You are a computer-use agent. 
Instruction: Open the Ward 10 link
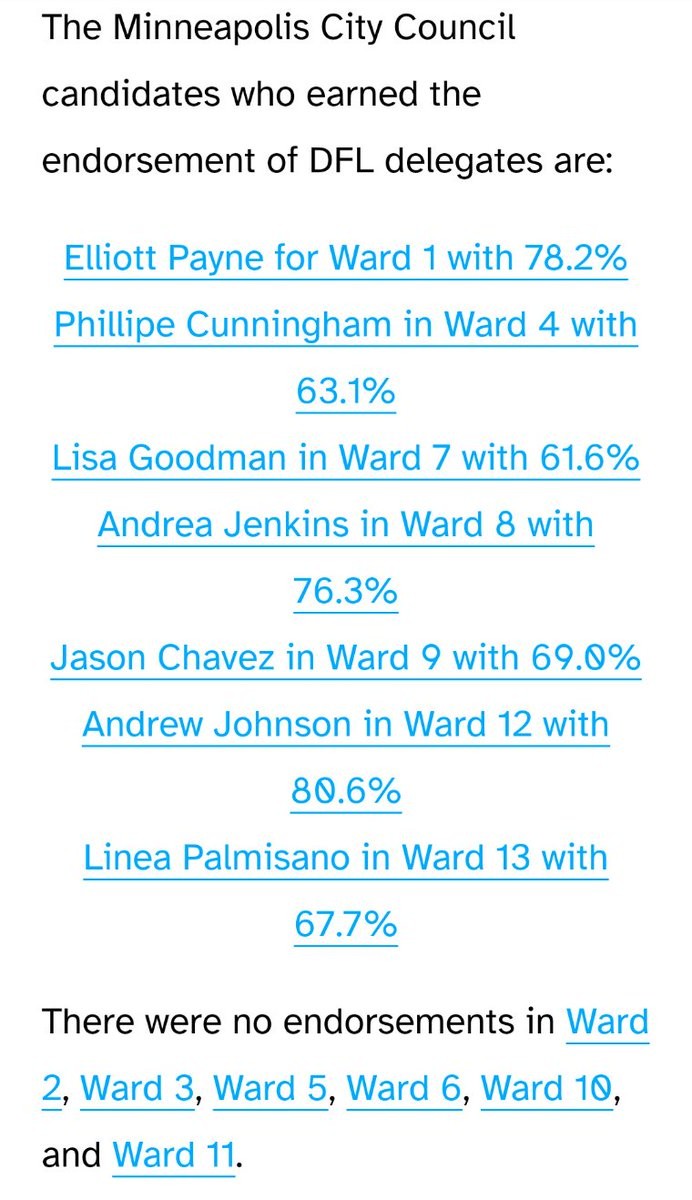click(x=547, y=1088)
